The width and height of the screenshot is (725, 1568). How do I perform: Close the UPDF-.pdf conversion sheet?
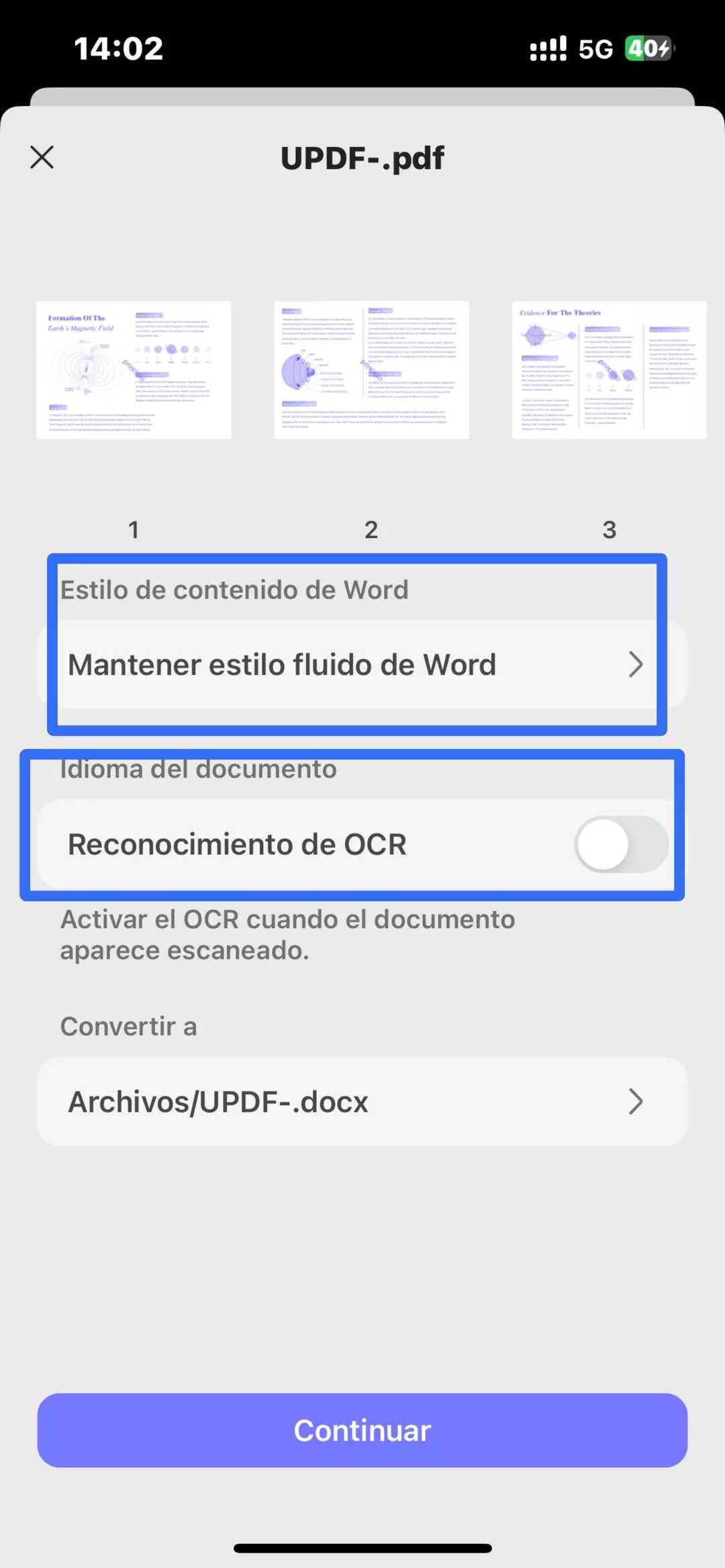pos(42,158)
